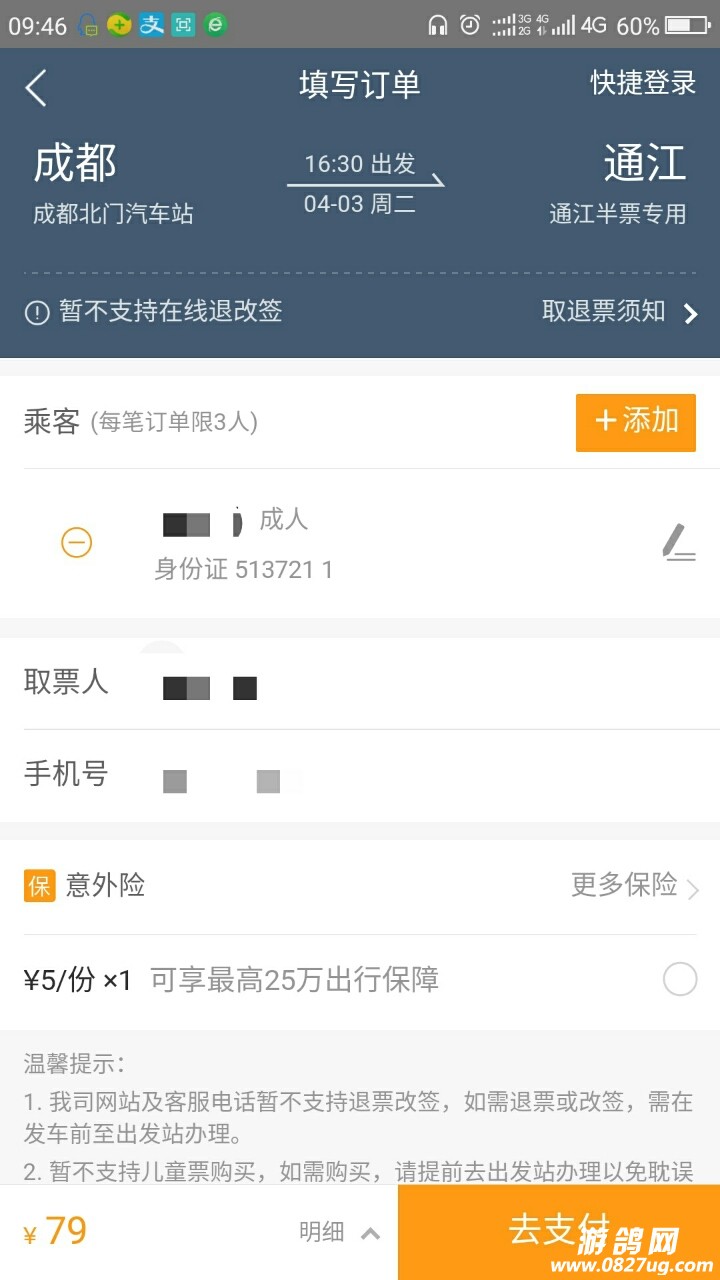Open 更多保险 insurance options
The image size is (720, 1280).
point(634,886)
